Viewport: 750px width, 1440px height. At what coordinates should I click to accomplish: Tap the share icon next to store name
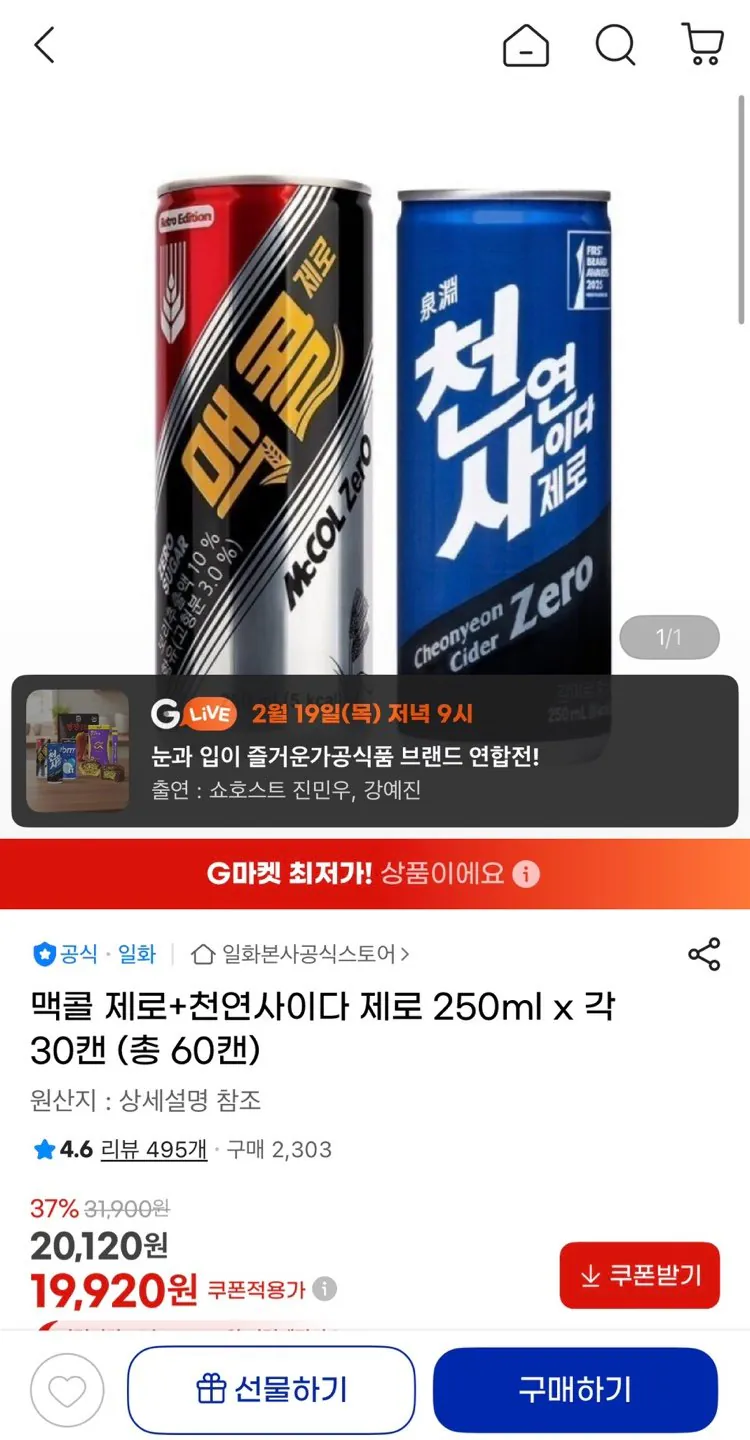(x=706, y=954)
